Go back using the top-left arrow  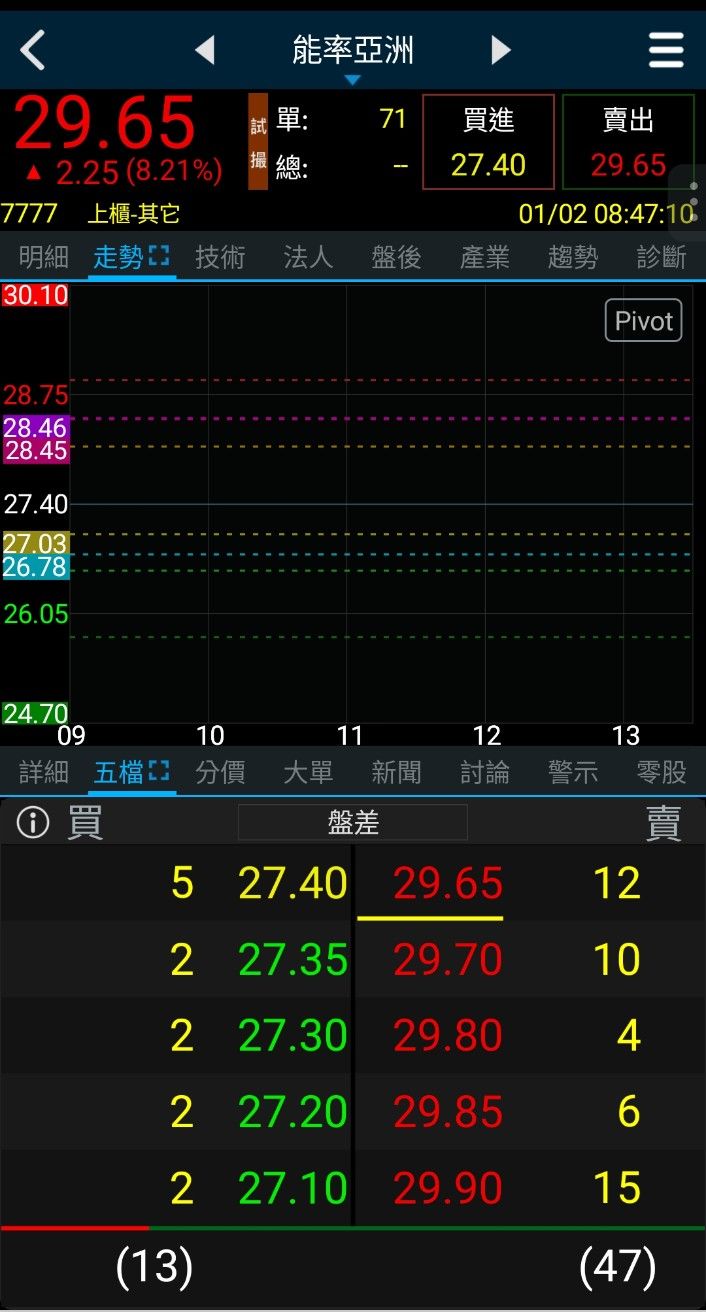(33, 50)
